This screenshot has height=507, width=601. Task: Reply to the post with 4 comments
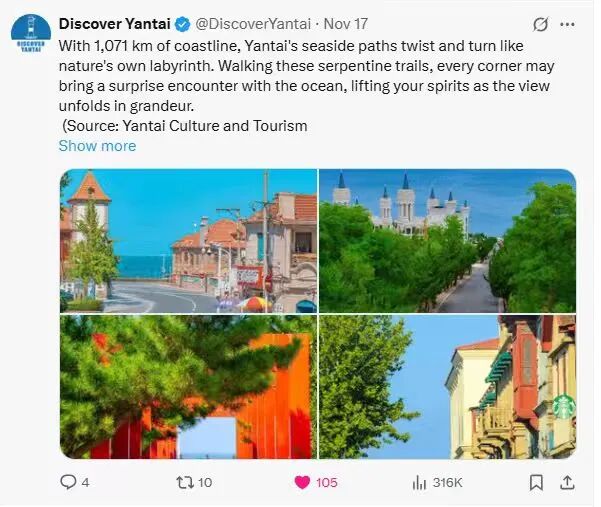[x=69, y=482]
